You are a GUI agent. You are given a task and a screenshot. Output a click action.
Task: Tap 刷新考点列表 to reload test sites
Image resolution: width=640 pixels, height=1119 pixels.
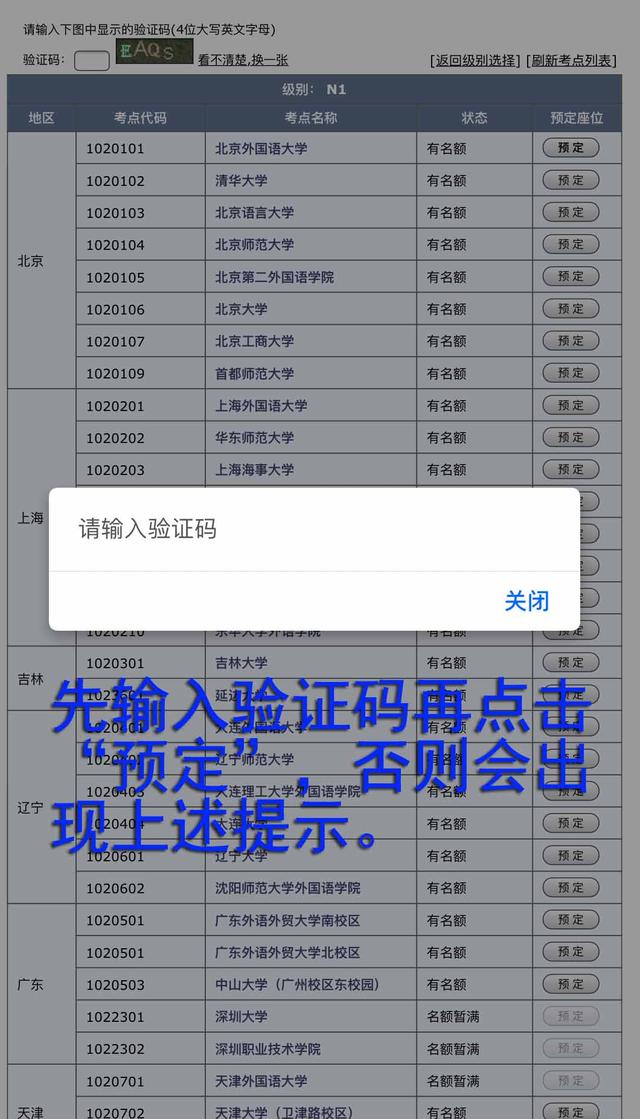[571, 60]
